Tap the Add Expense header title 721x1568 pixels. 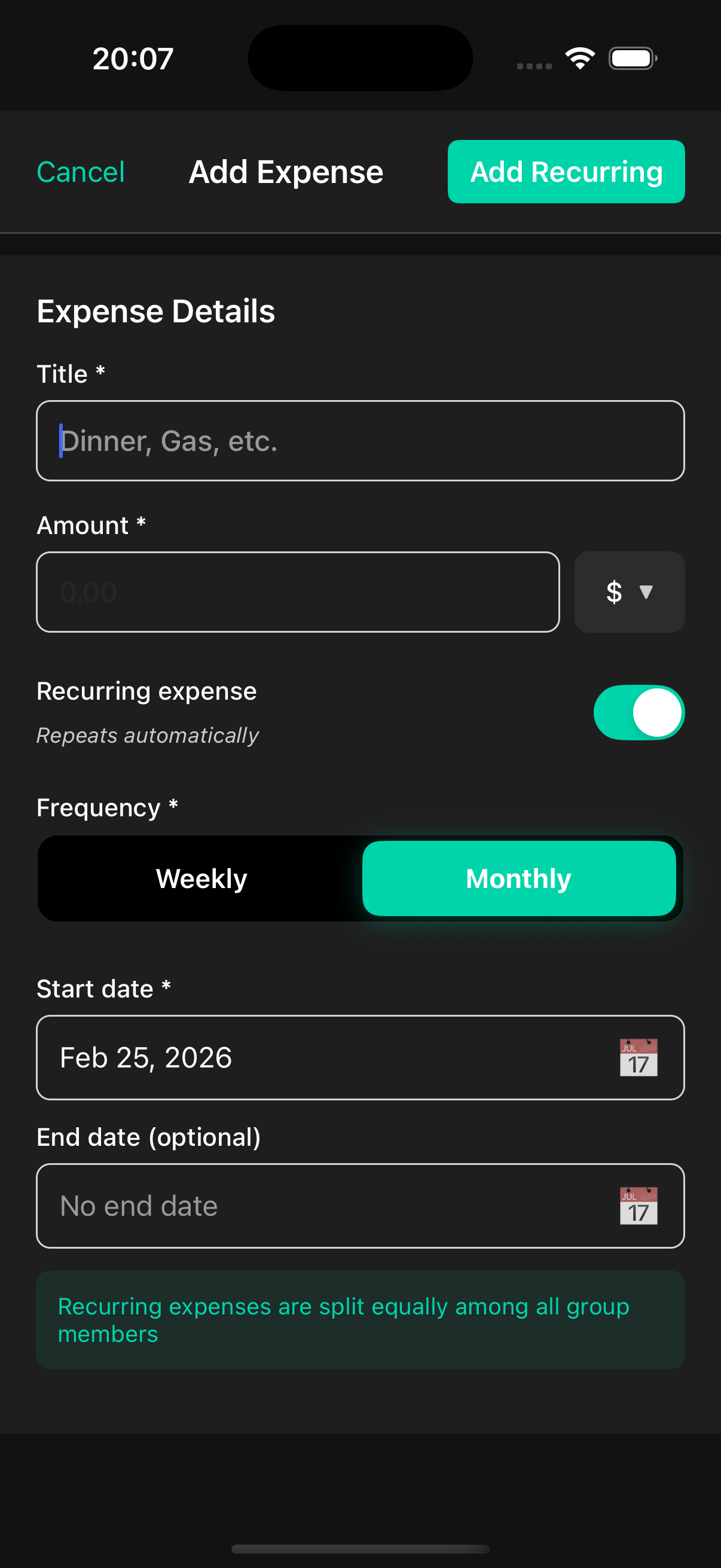pyautogui.click(x=285, y=171)
